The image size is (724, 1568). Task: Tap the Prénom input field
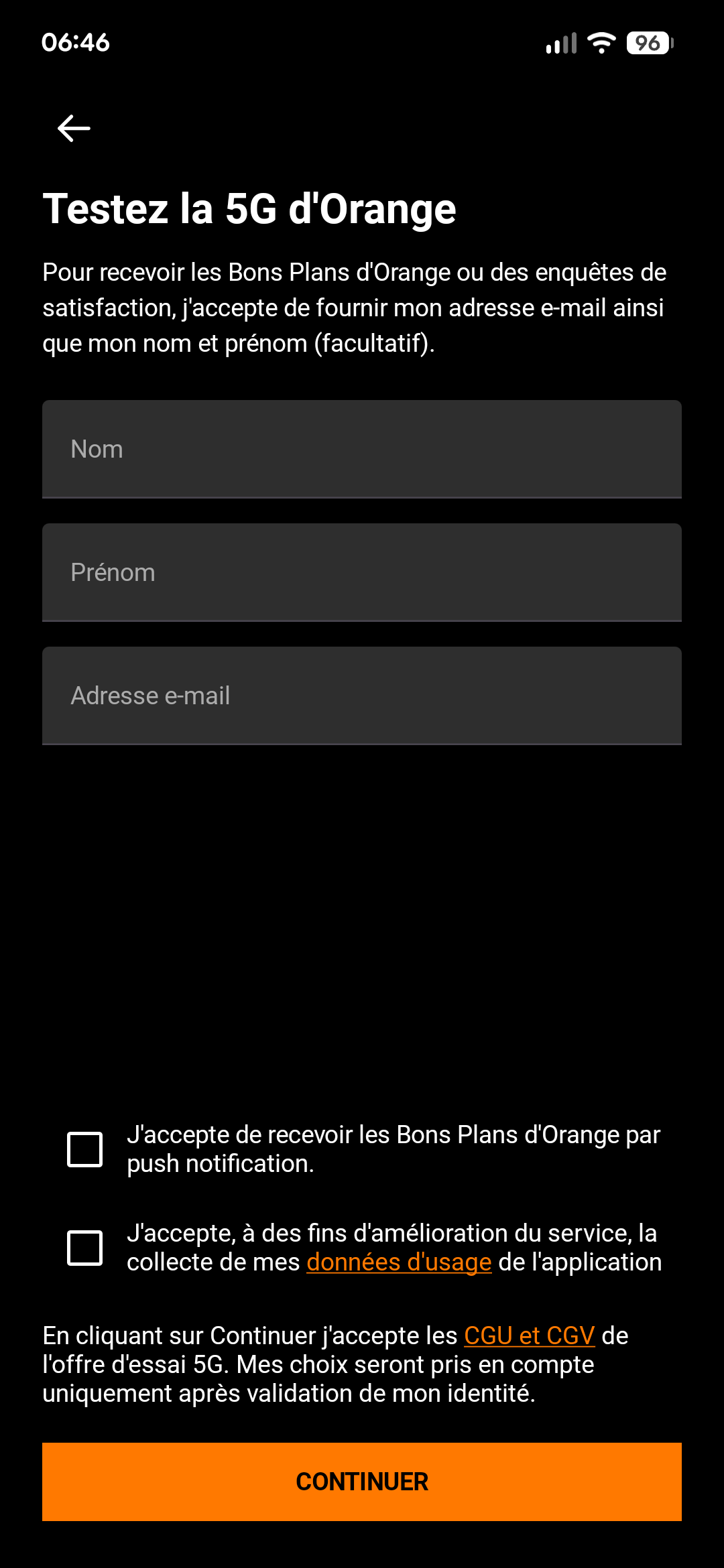click(x=362, y=572)
